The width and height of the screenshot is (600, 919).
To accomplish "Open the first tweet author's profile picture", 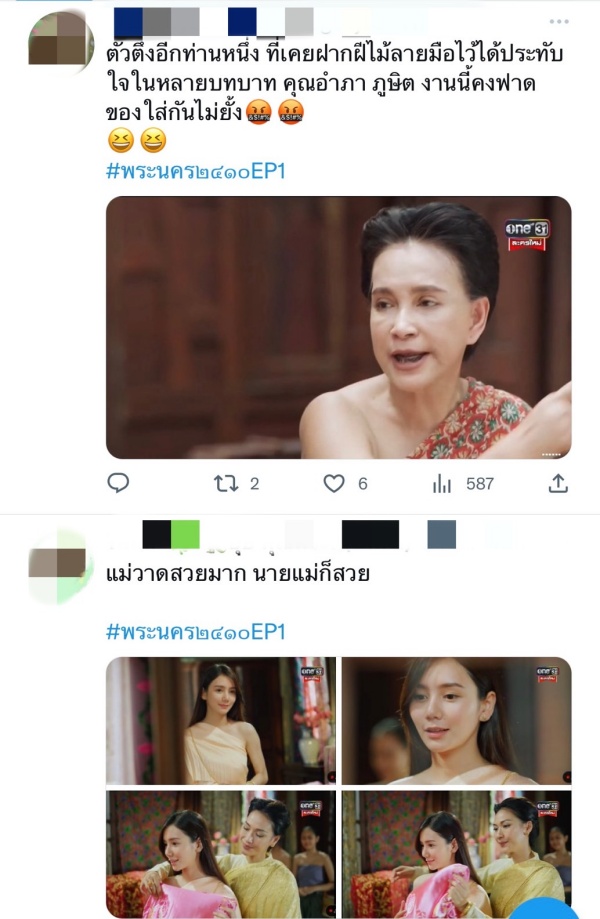I will 62,44.
